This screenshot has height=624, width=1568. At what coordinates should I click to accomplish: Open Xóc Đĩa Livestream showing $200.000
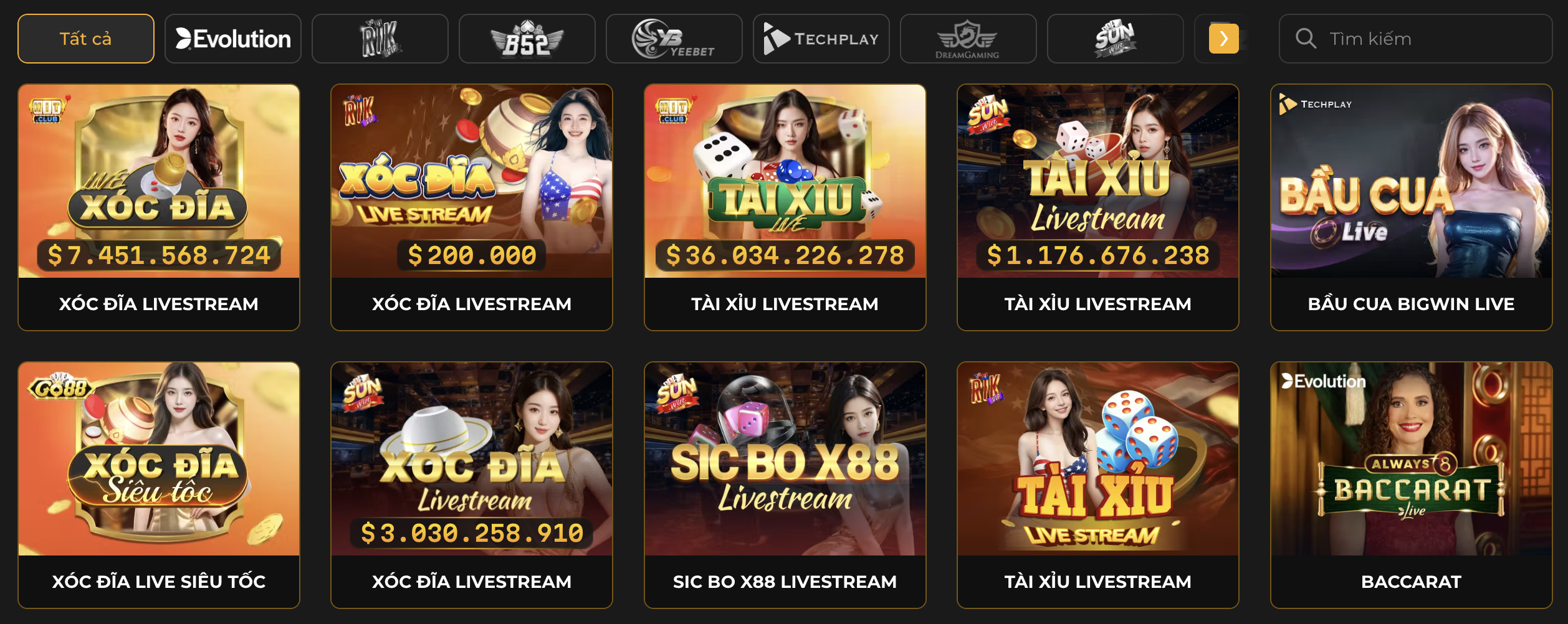pos(472,207)
